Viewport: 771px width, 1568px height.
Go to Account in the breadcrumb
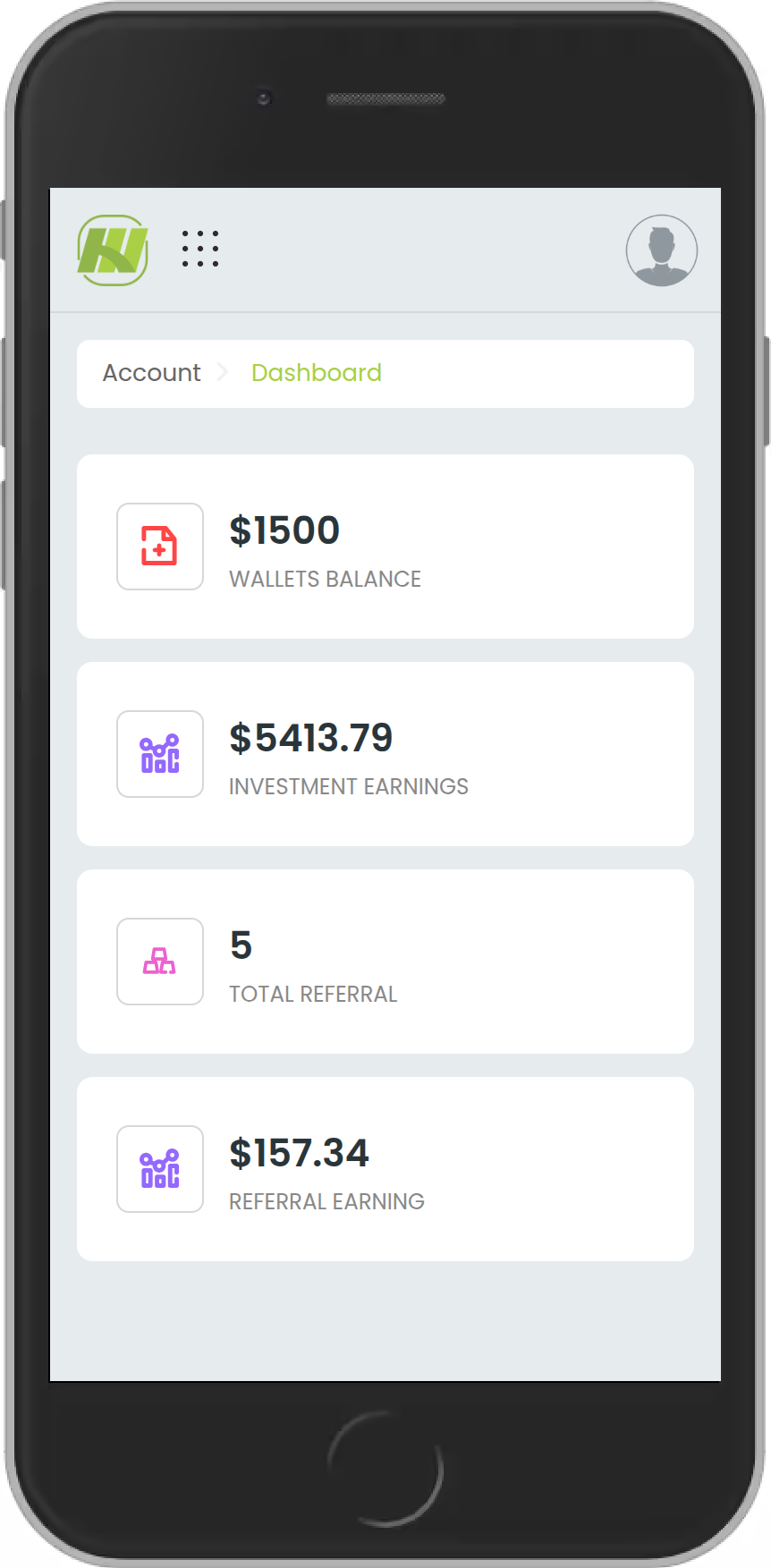click(151, 373)
